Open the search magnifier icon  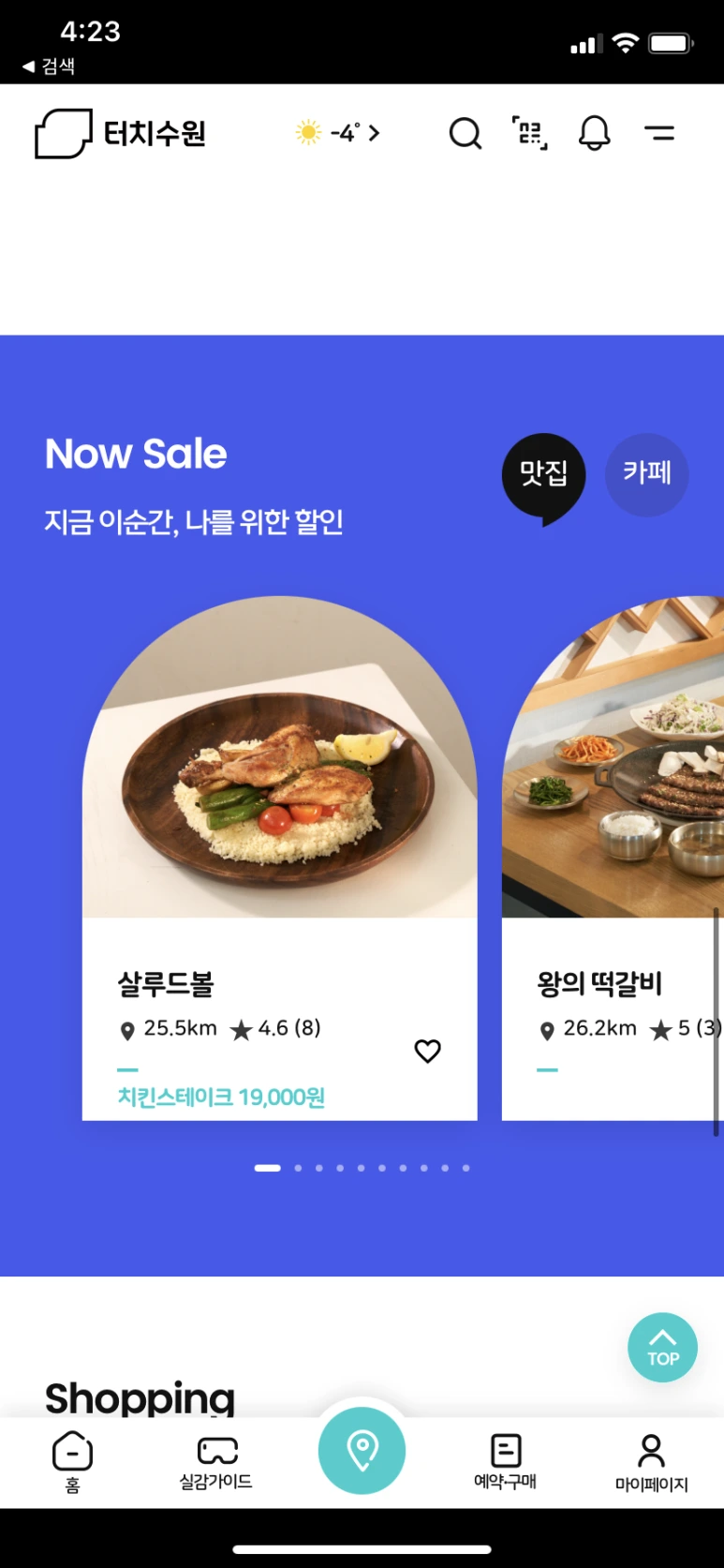[465, 133]
